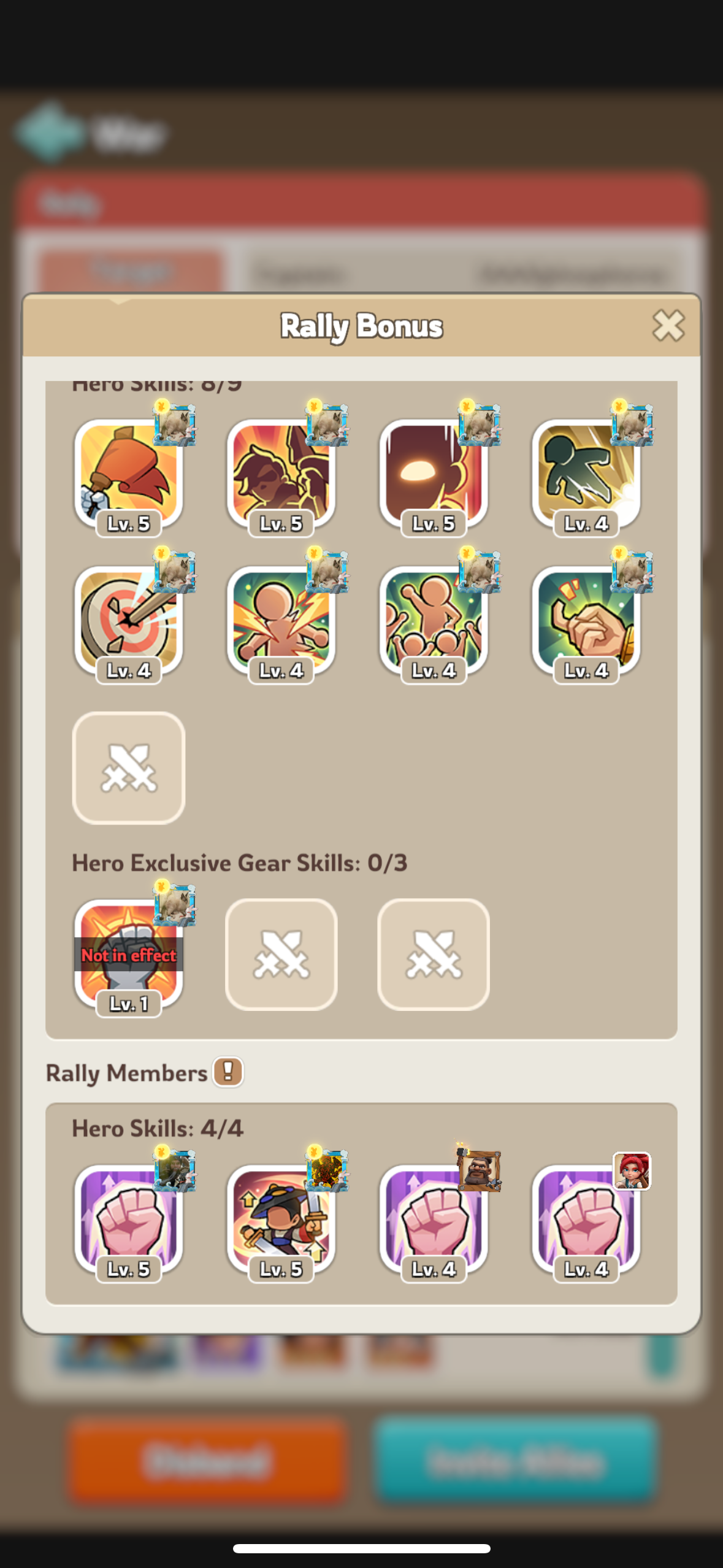This screenshot has width=723, height=1568.
Task: Select the arrow-in-target skill at Lv. 4
Action: [129, 621]
